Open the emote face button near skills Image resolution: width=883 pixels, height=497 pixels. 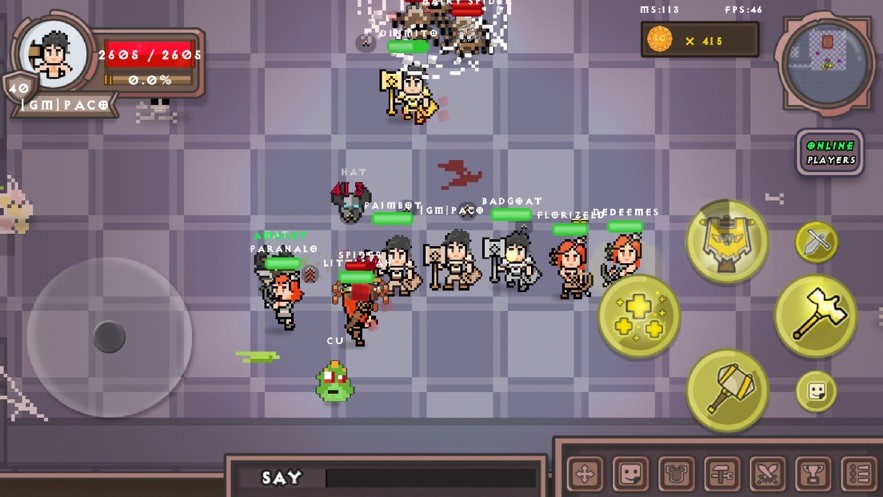click(x=816, y=391)
